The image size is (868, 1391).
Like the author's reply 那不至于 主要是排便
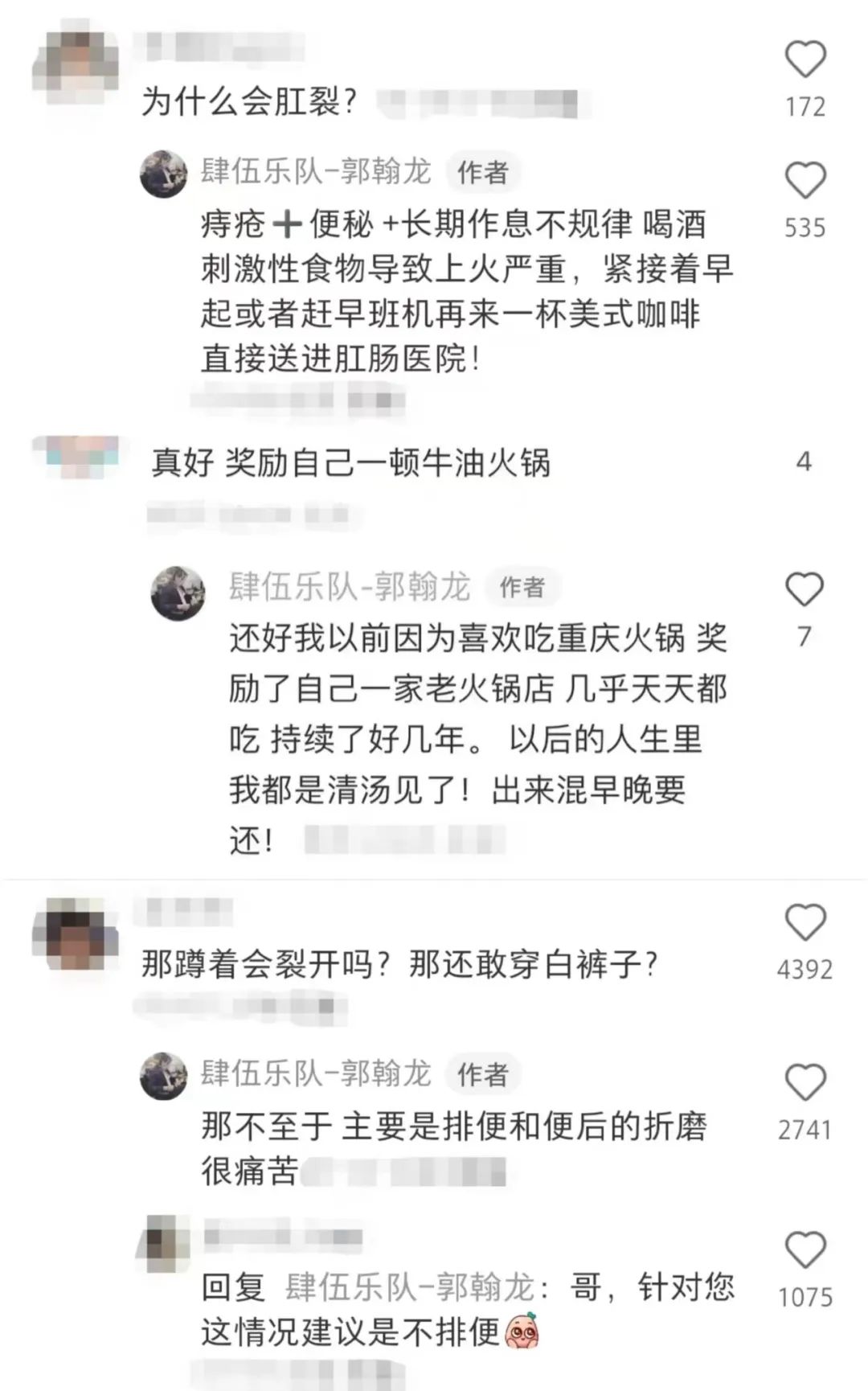coord(805,1082)
